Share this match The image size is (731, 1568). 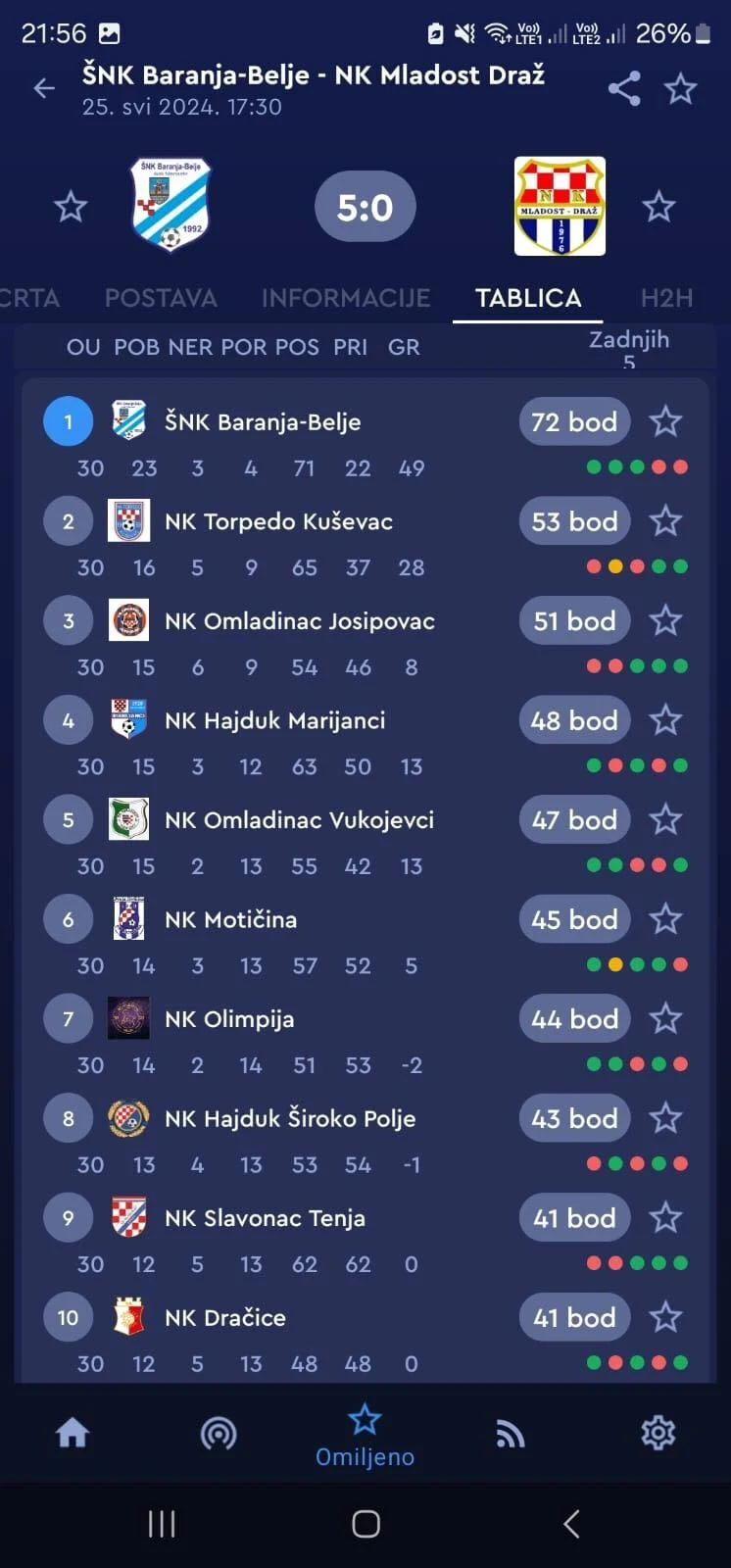[x=624, y=89]
